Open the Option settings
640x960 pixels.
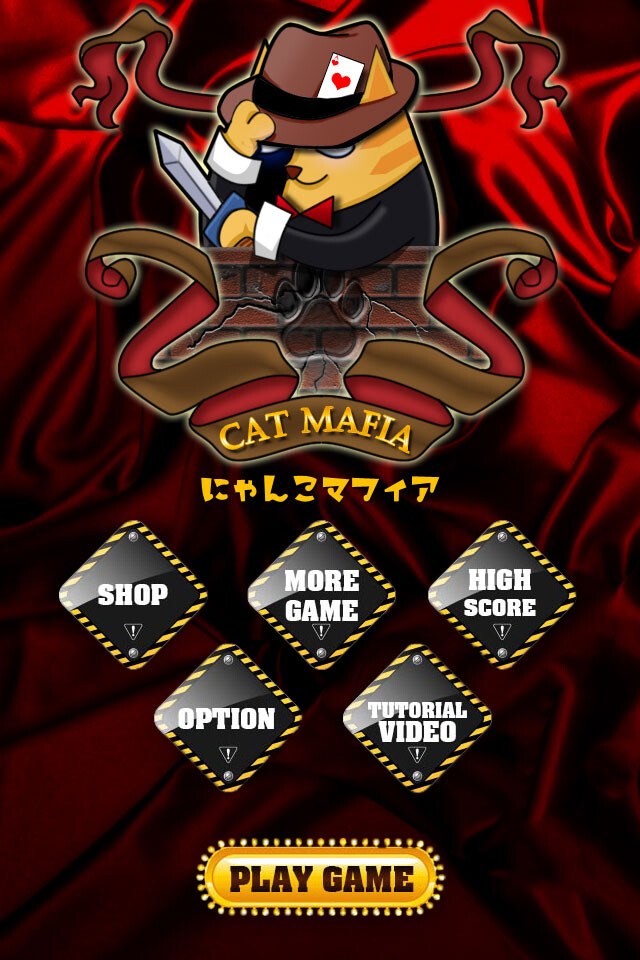click(x=227, y=719)
